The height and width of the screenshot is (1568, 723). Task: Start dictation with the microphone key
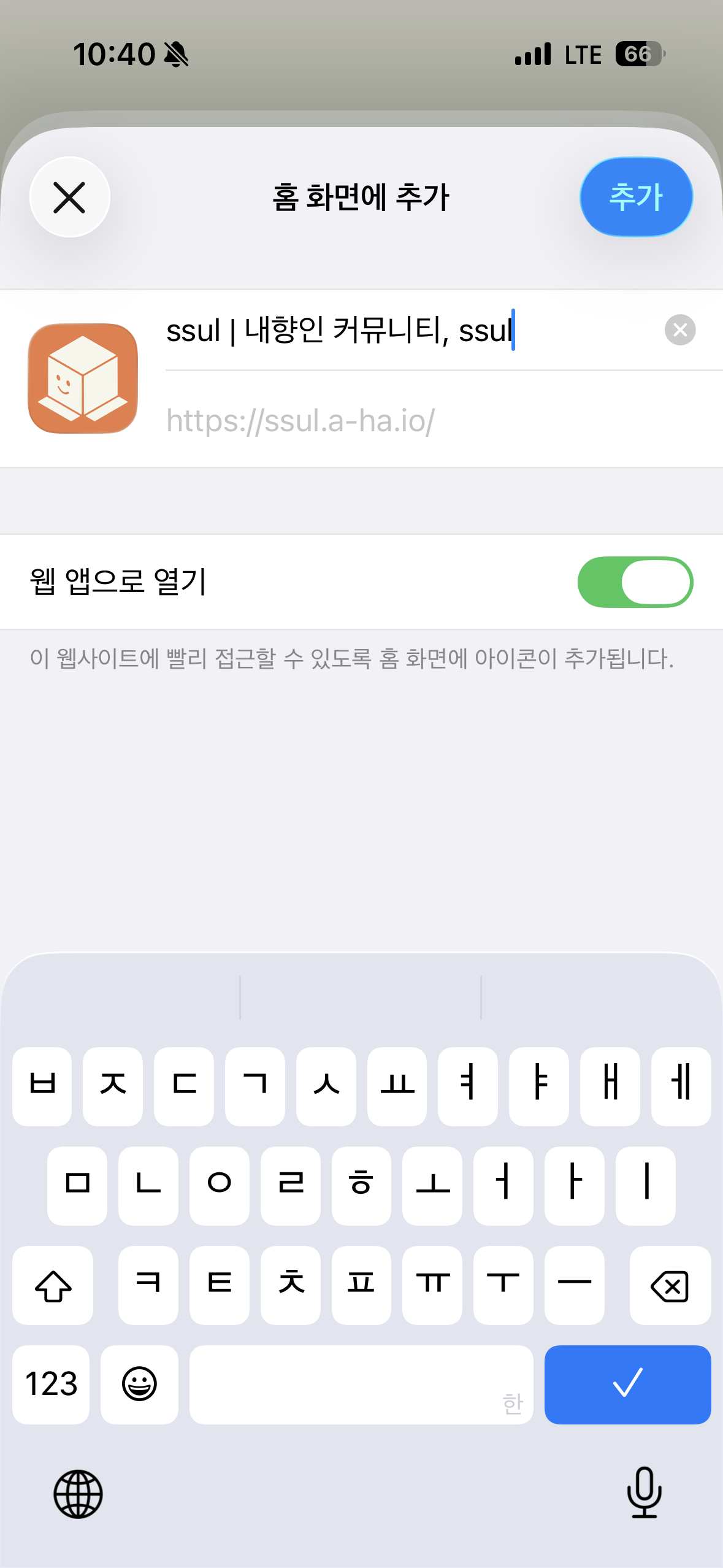[644, 1492]
